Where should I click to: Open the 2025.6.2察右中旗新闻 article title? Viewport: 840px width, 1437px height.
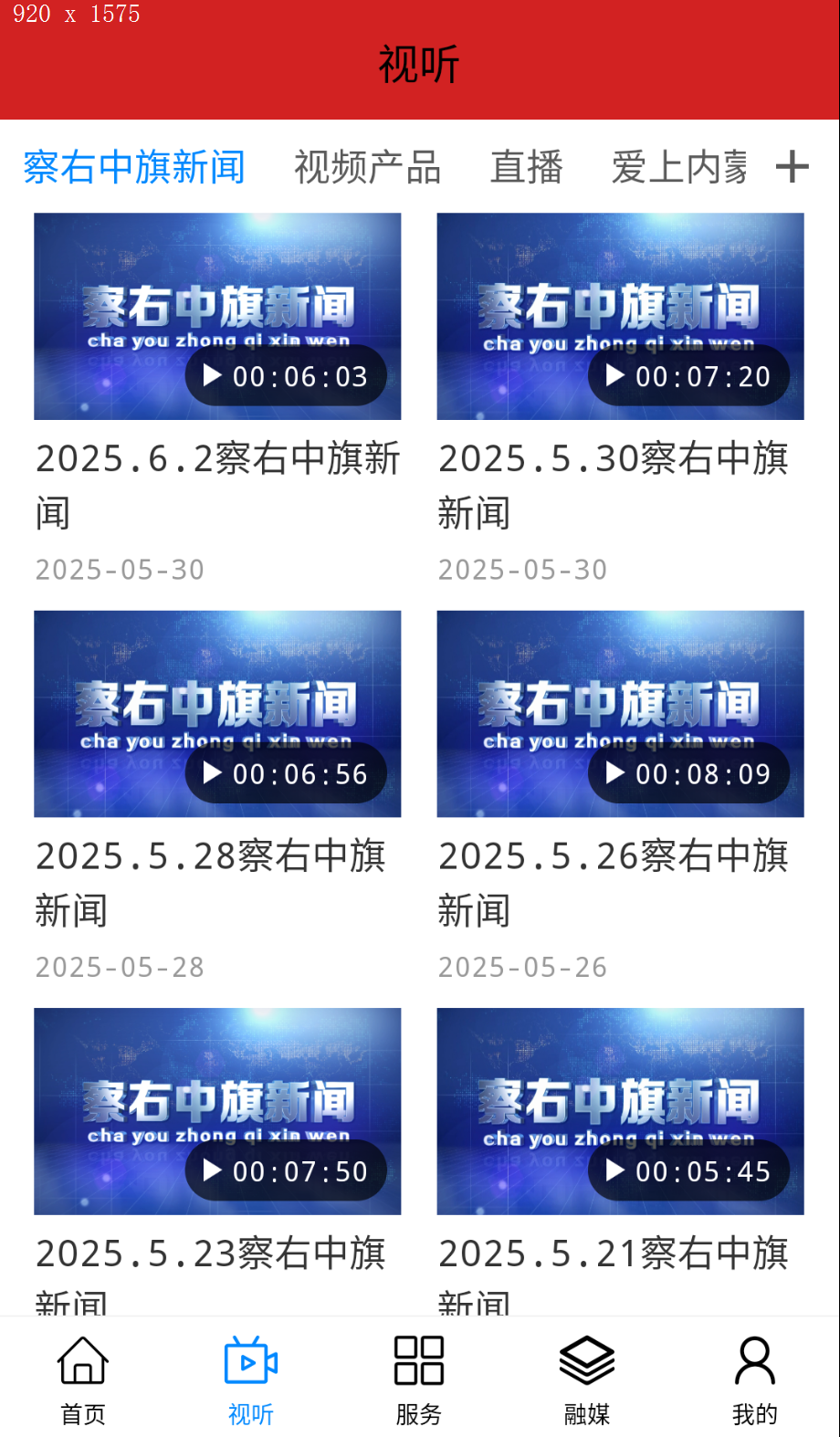(217, 484)
